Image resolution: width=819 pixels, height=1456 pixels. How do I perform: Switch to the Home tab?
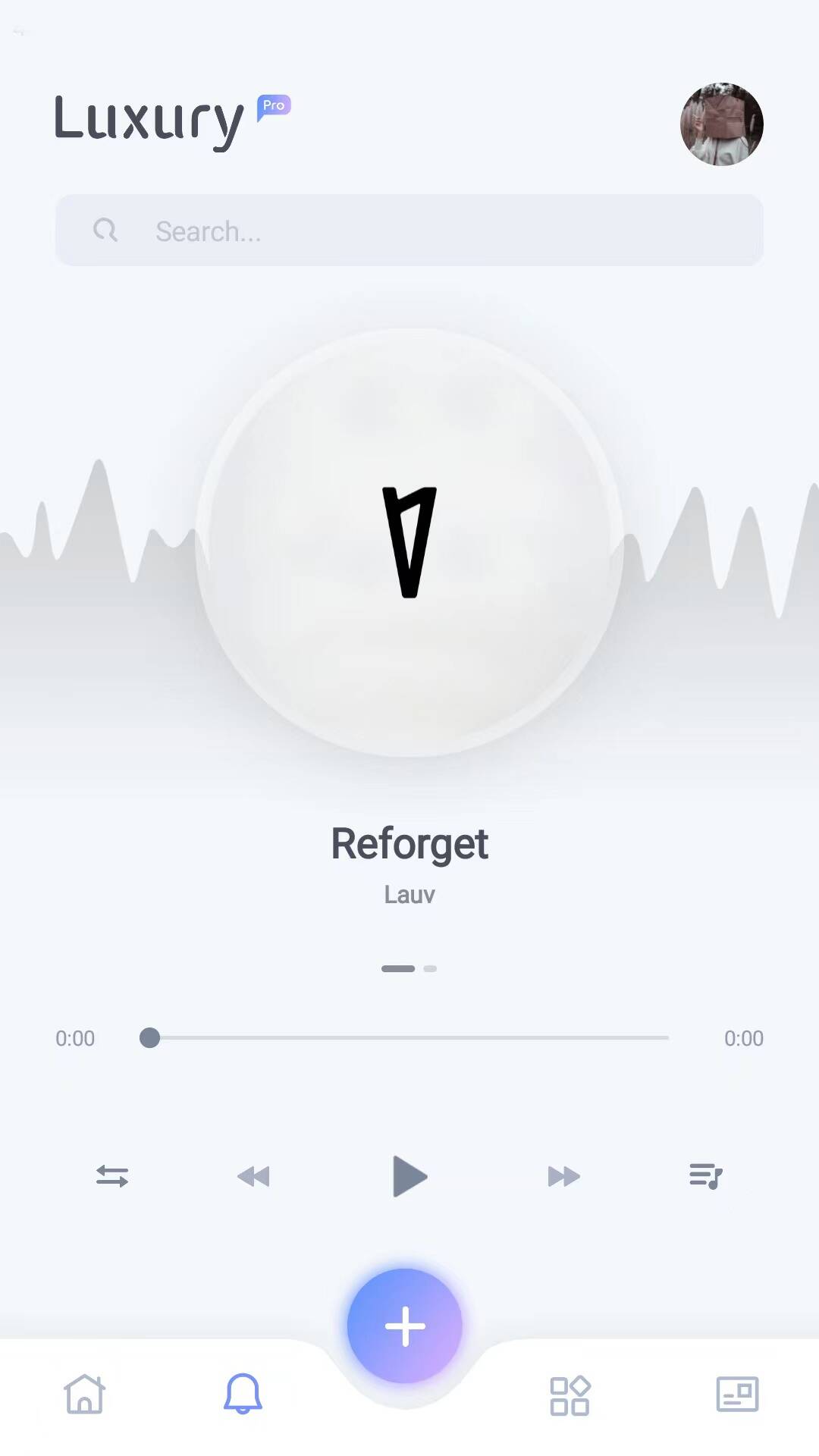coord(84,1394)
